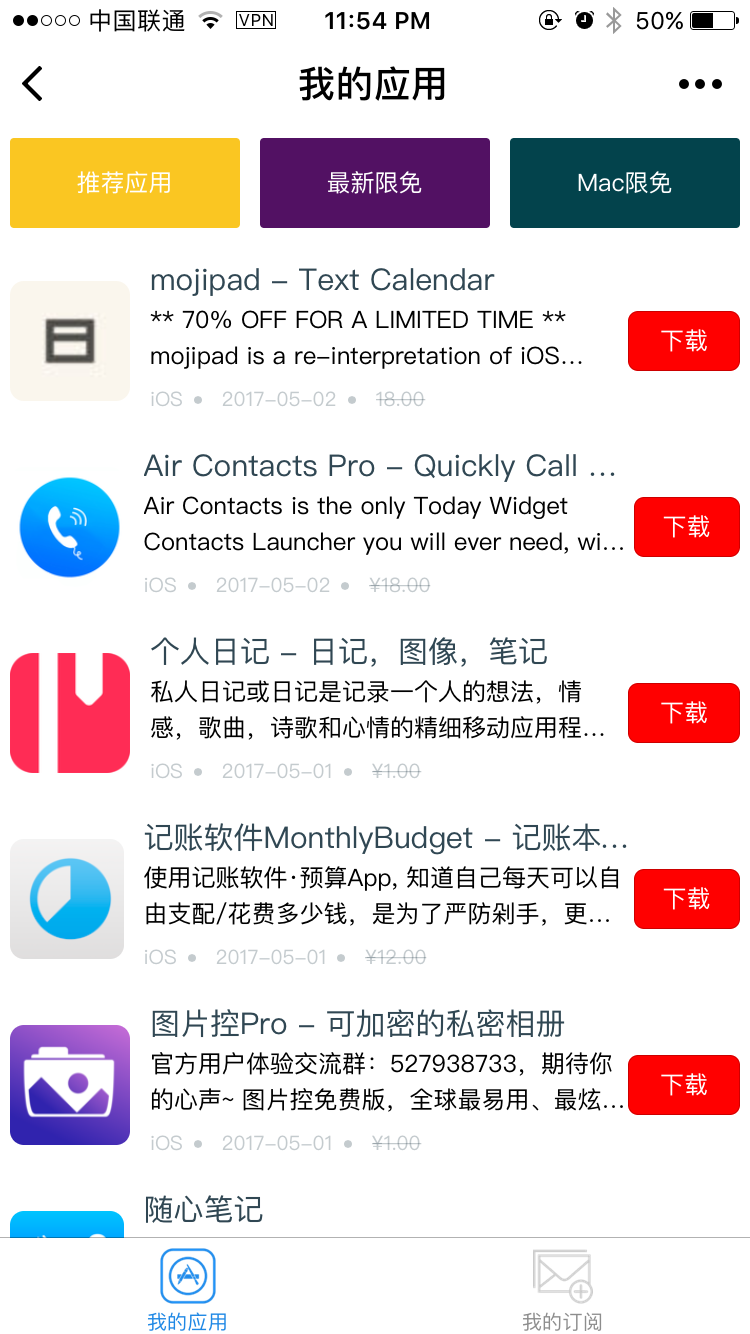View the Air Contacts Pro listing
Image resolution: width=750 pixels, height=1334 pixels.
380,467
